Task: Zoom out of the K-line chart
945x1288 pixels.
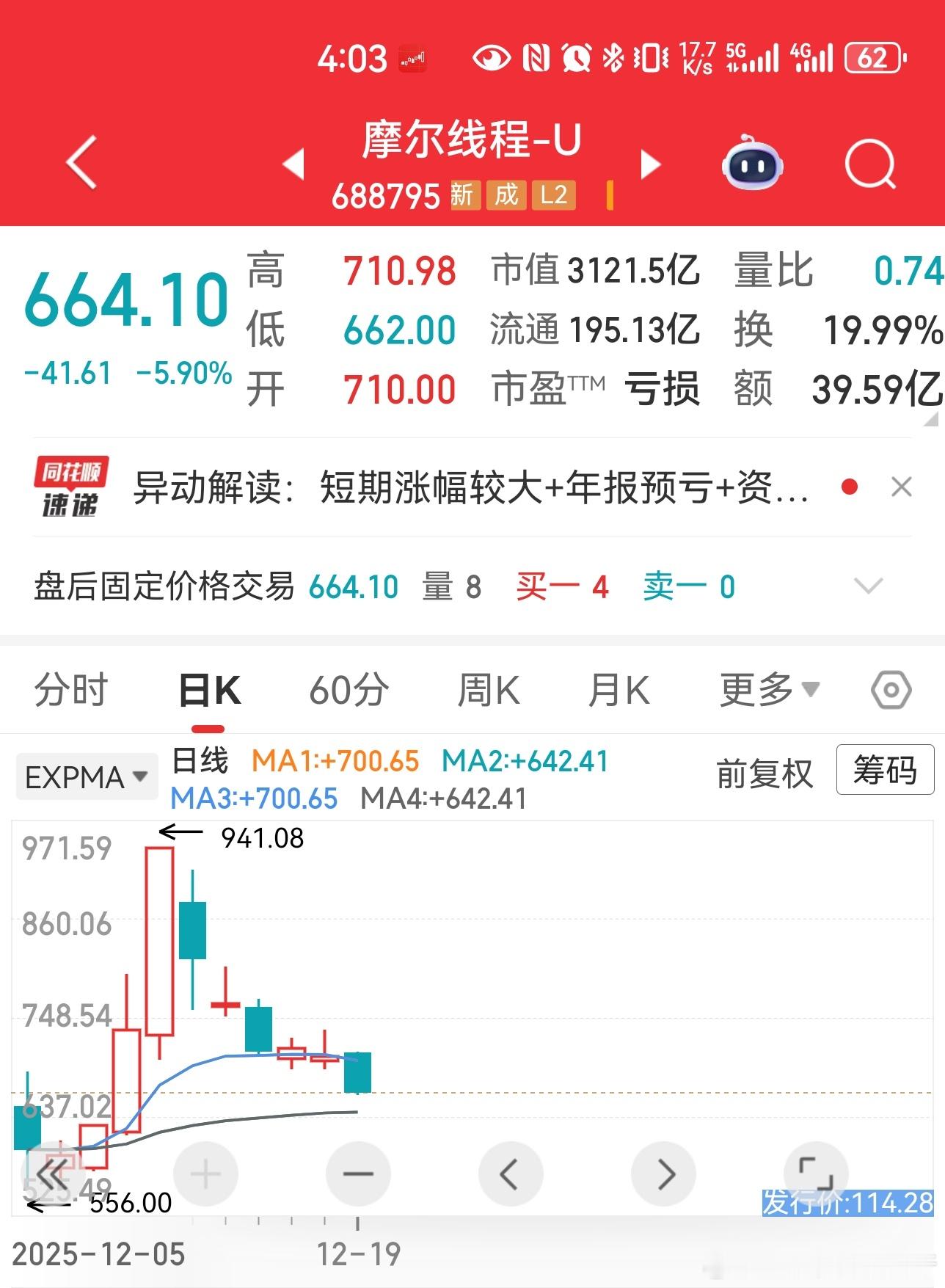Action: 357,1174
